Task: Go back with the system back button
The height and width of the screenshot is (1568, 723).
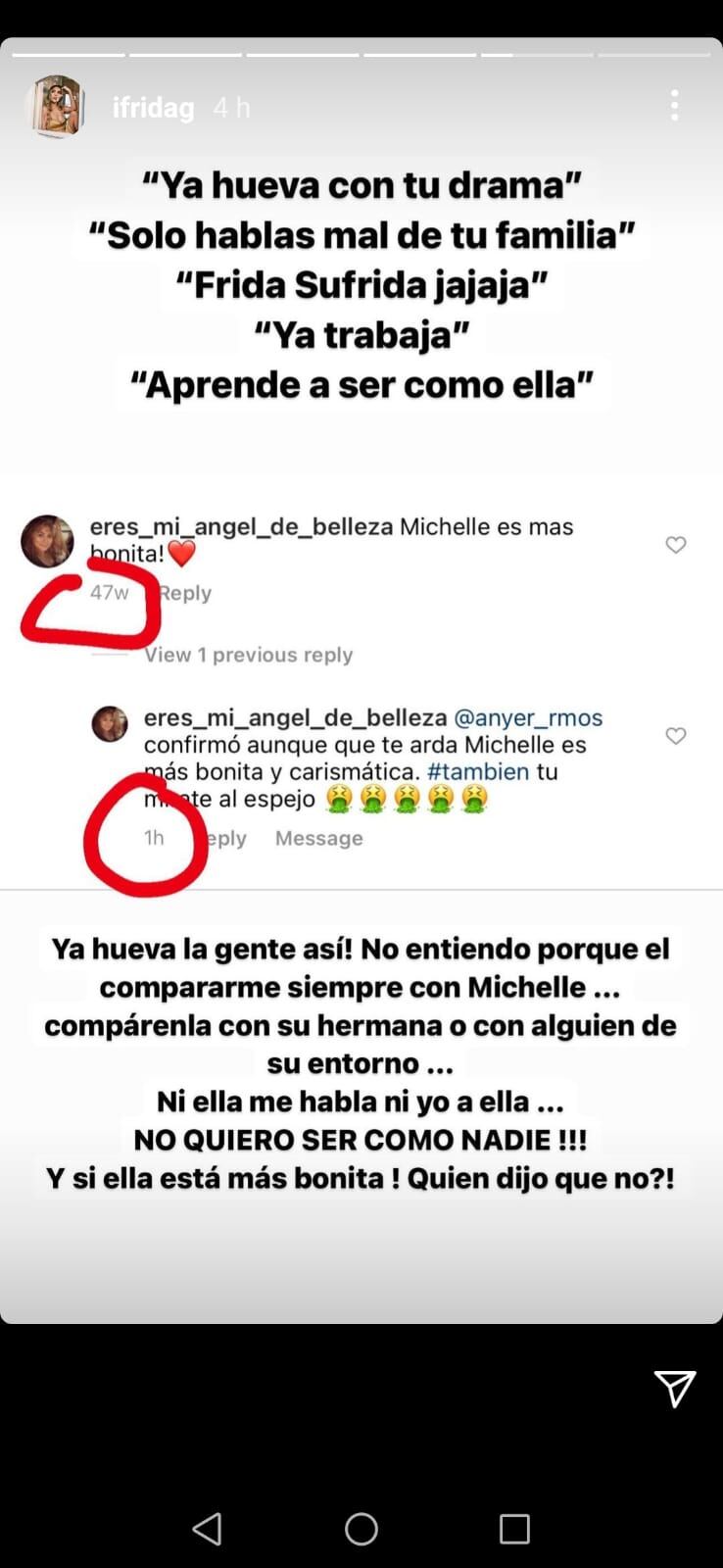Action: (207, 1529)
